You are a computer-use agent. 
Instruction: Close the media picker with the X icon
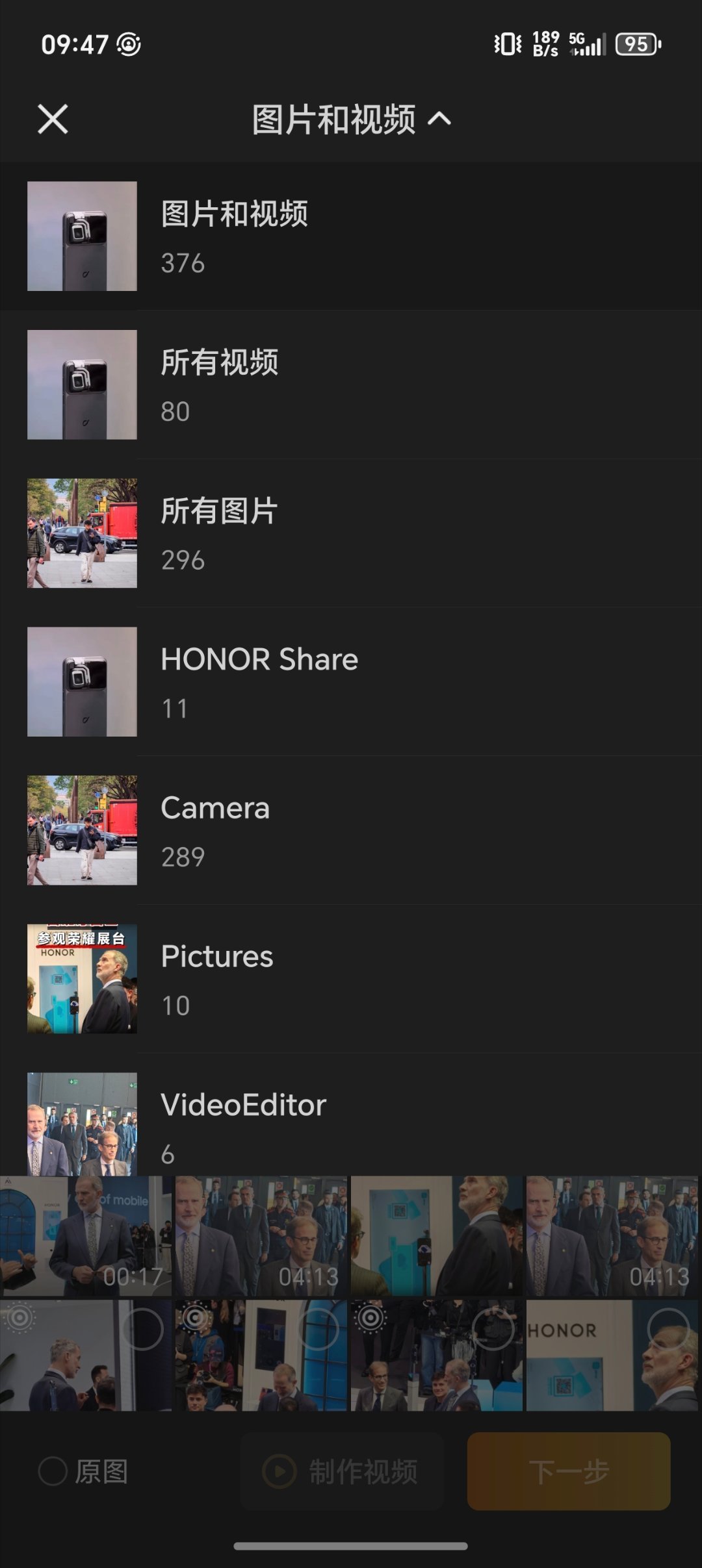(53, 120)
